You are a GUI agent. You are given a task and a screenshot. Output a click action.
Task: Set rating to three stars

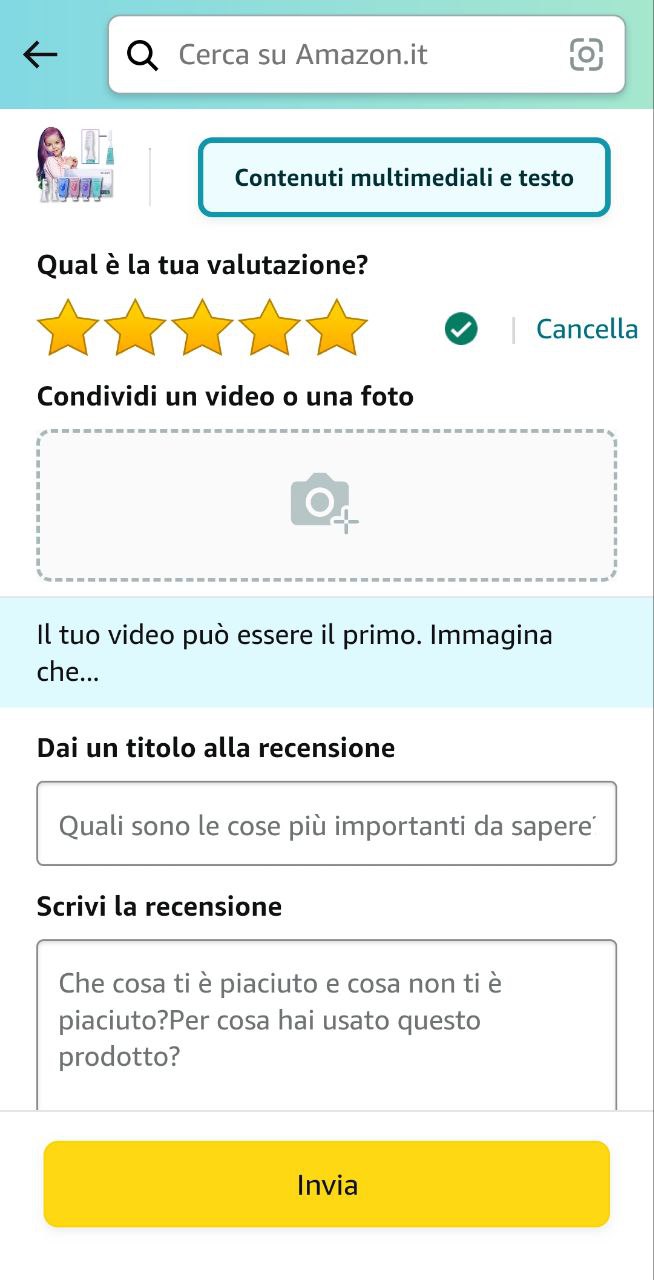202,328
